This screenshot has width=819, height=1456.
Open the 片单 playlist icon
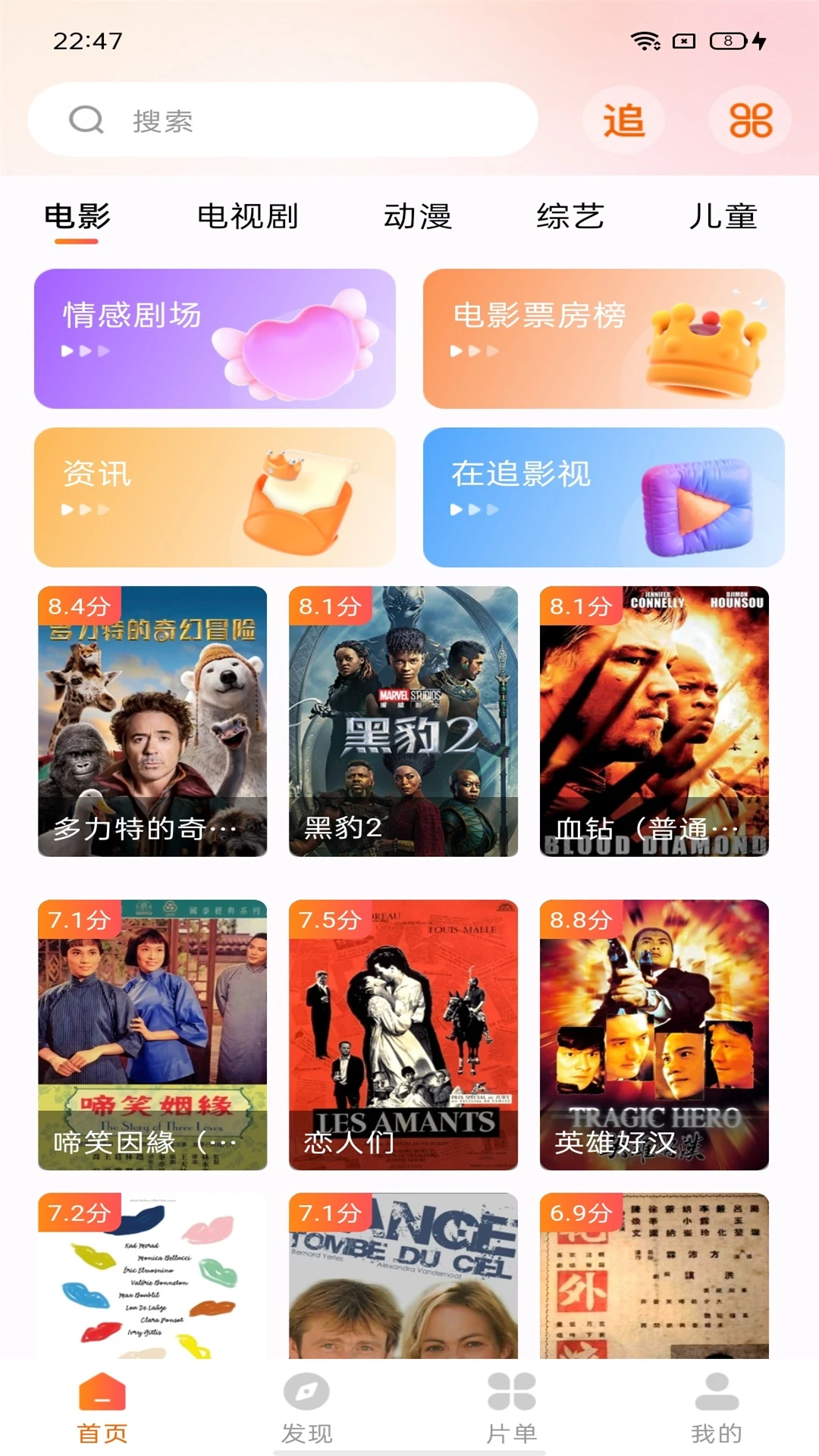pyautogui.click(x=510, y=1407)
